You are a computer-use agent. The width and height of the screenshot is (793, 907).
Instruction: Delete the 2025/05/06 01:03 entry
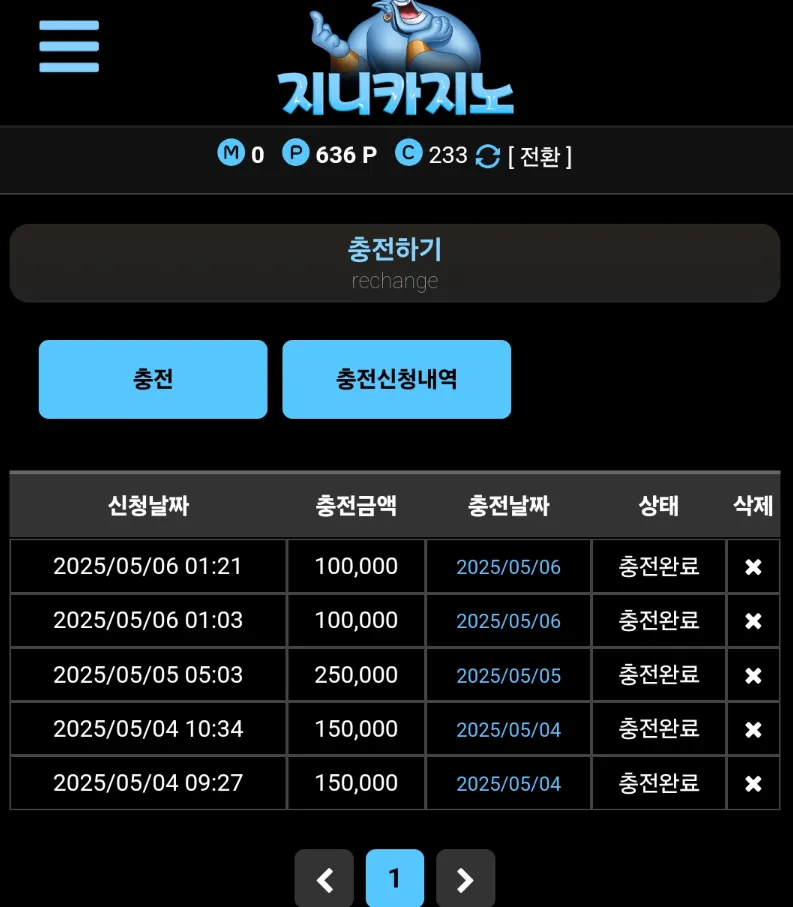753,621
